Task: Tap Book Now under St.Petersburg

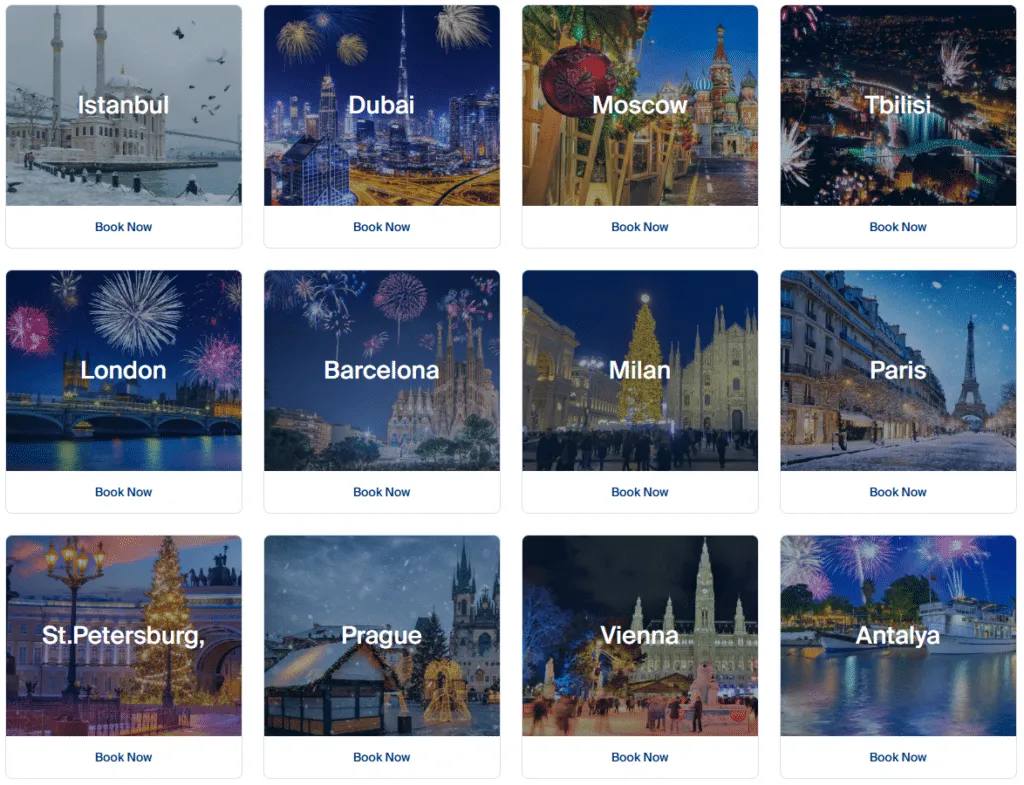Action: pos(123,757)
